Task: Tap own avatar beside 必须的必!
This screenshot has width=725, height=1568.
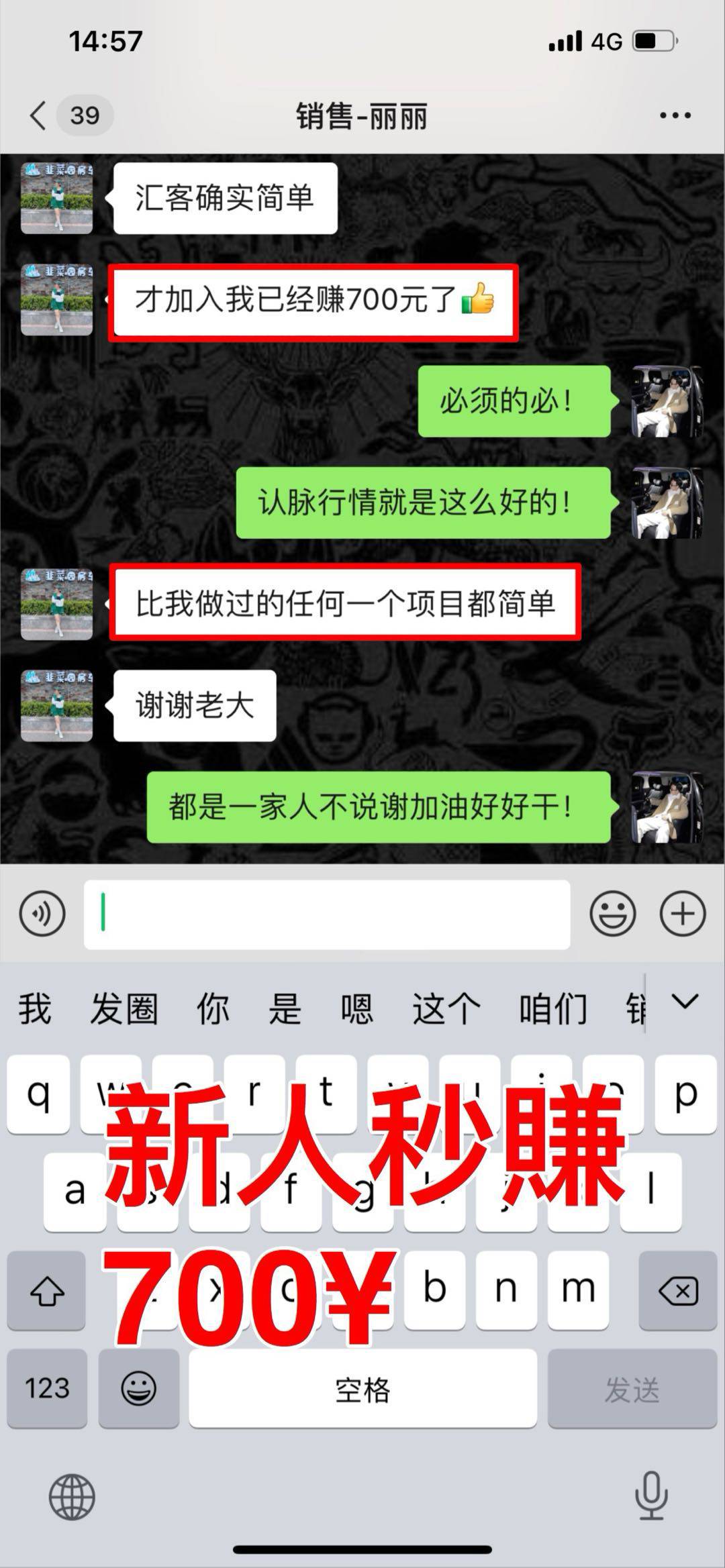Action: point(668,401)
